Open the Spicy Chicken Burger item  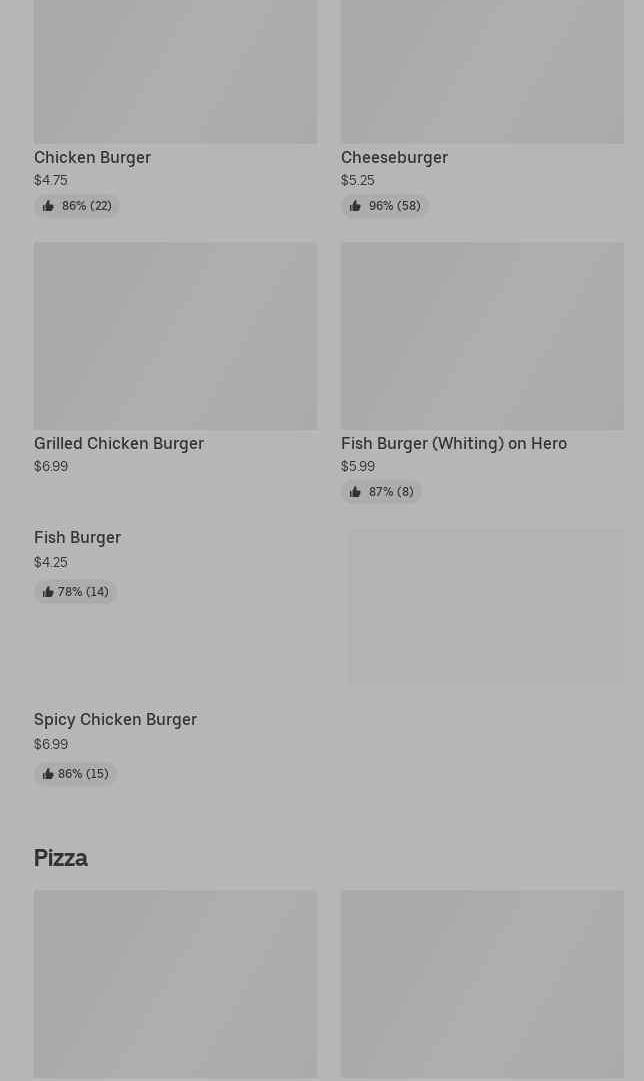[x=115, y=720]
